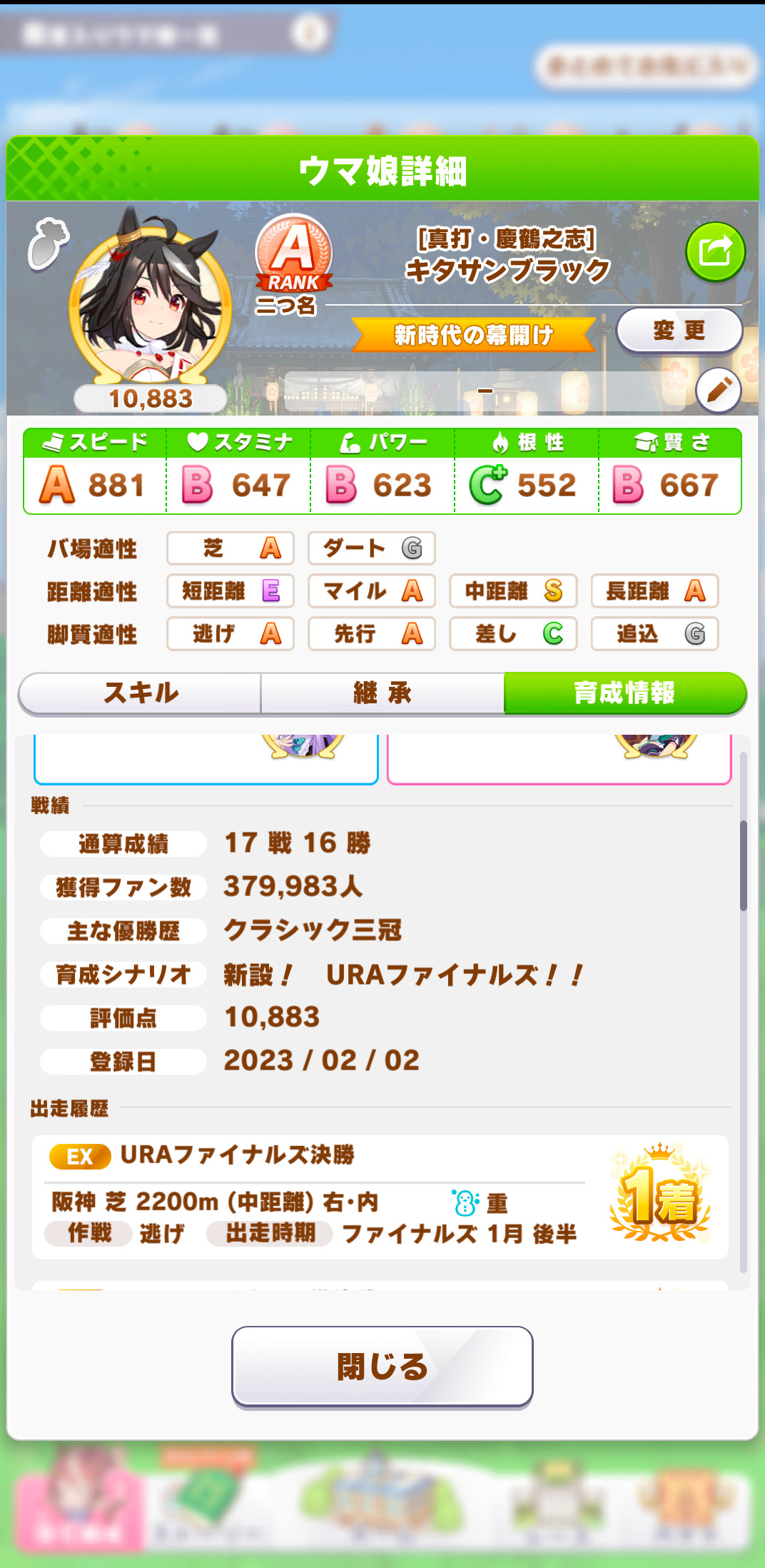Switch to the 継承 tab
The height and width of the screenshot is (1568, 765).
pyautogui.click(x=382, y=693)
